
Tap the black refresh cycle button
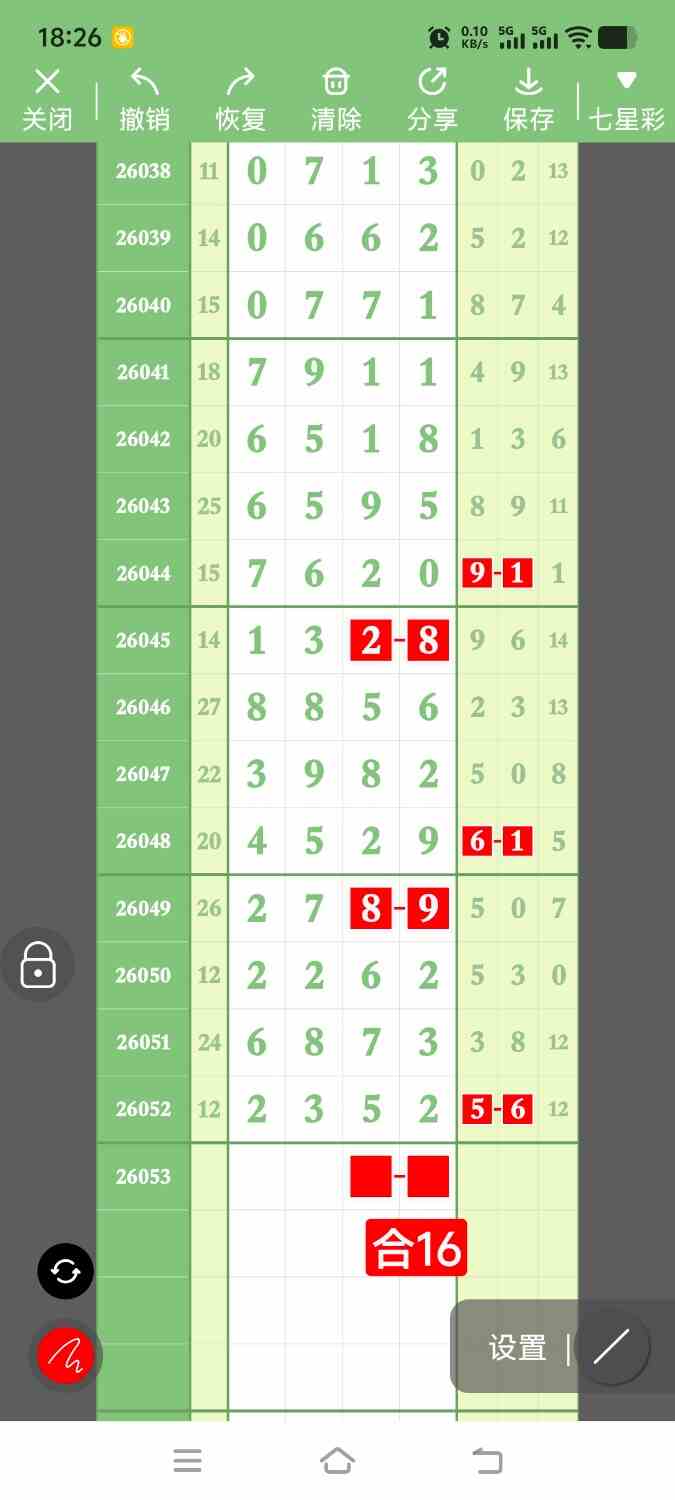[65, 1272]
